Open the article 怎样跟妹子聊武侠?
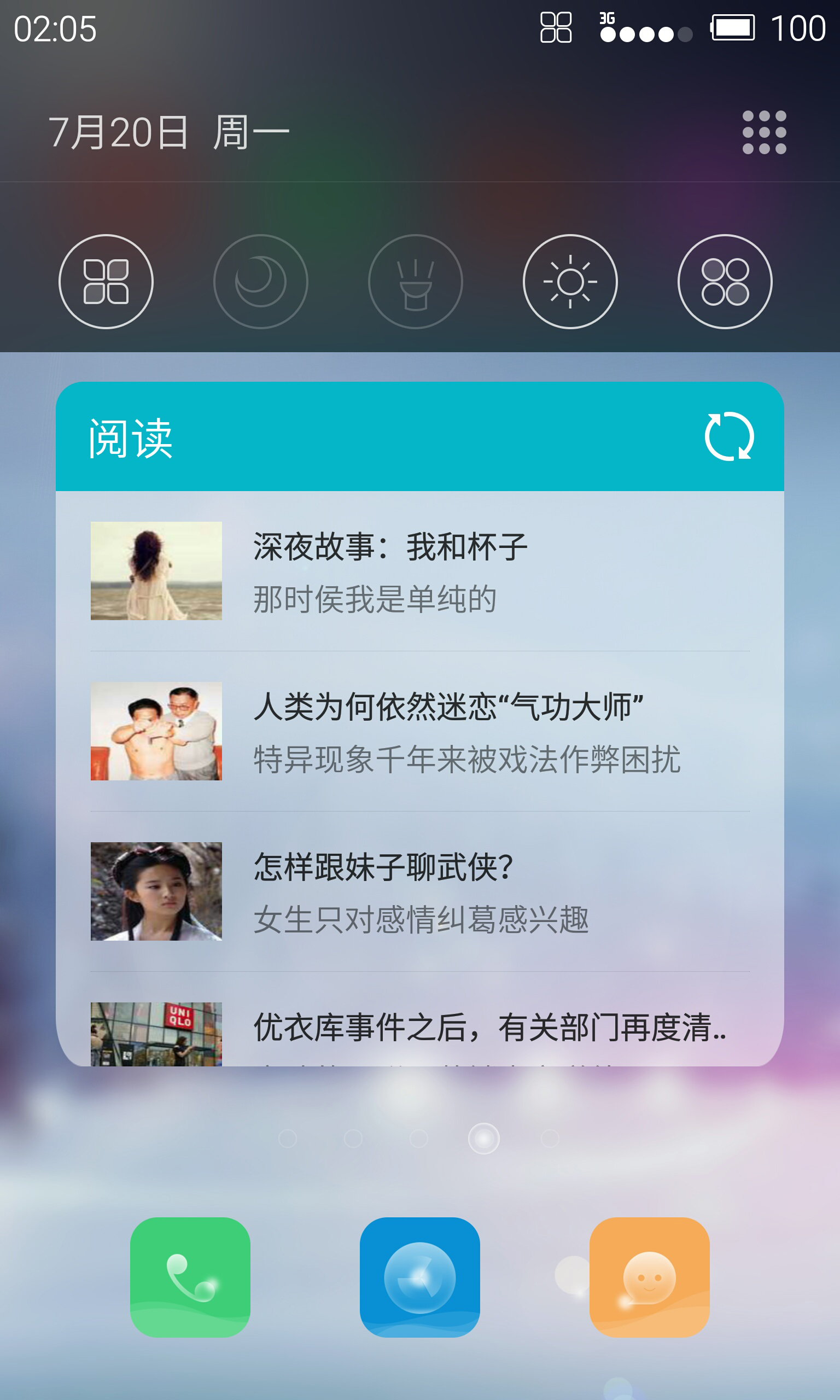 point(420,891)
